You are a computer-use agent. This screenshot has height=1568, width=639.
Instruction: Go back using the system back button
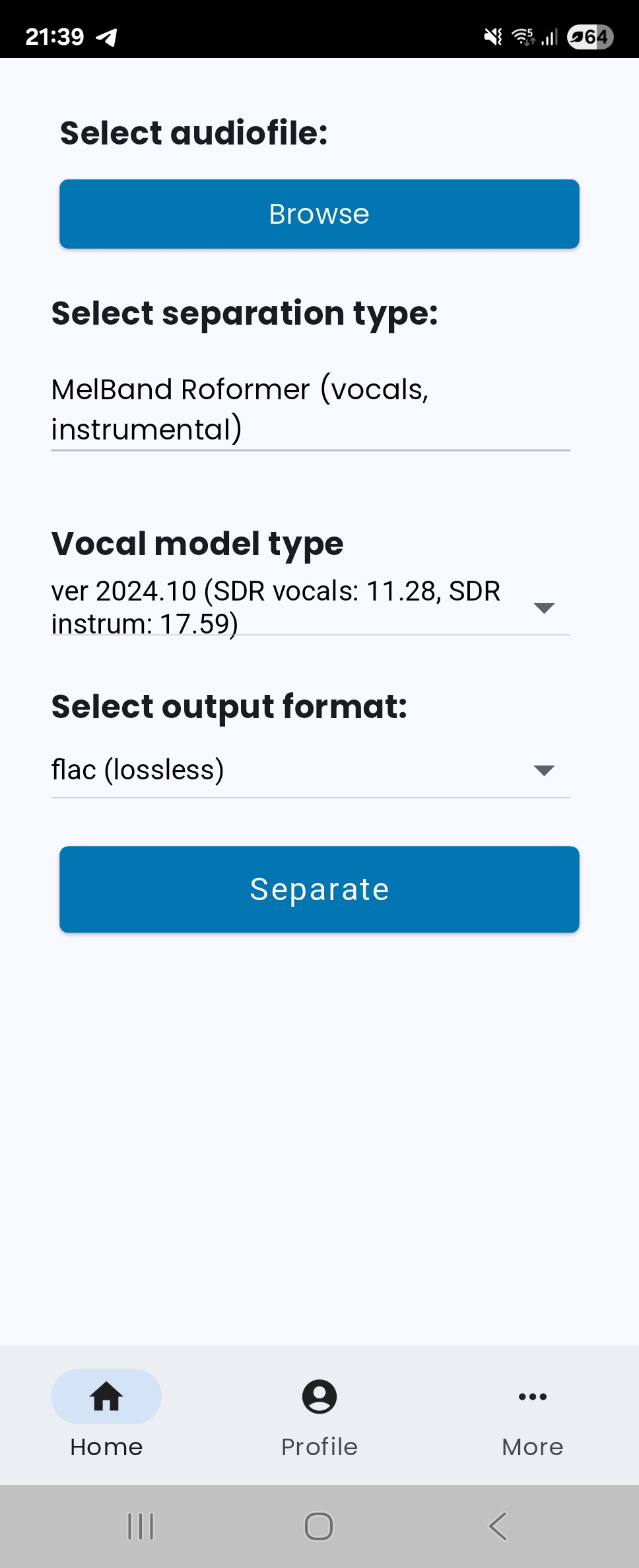pyautogui.click(x=498, y=1526)
